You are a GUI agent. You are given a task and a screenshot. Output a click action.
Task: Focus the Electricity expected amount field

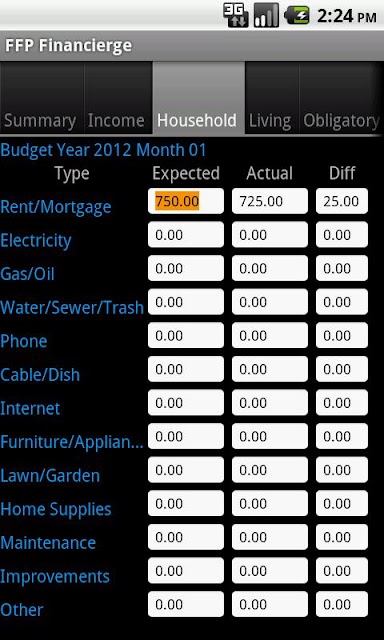[186, 234]
